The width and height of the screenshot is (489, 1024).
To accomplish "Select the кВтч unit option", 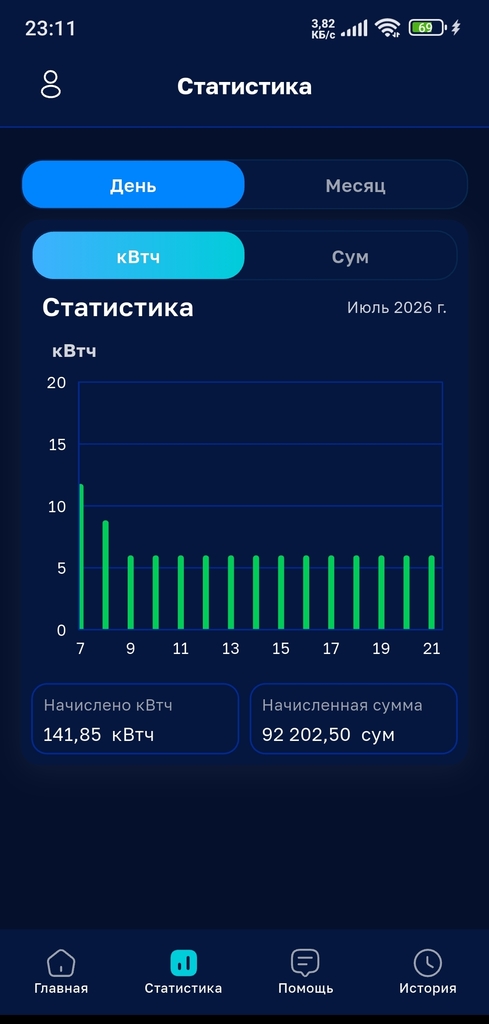I will 138,256.
